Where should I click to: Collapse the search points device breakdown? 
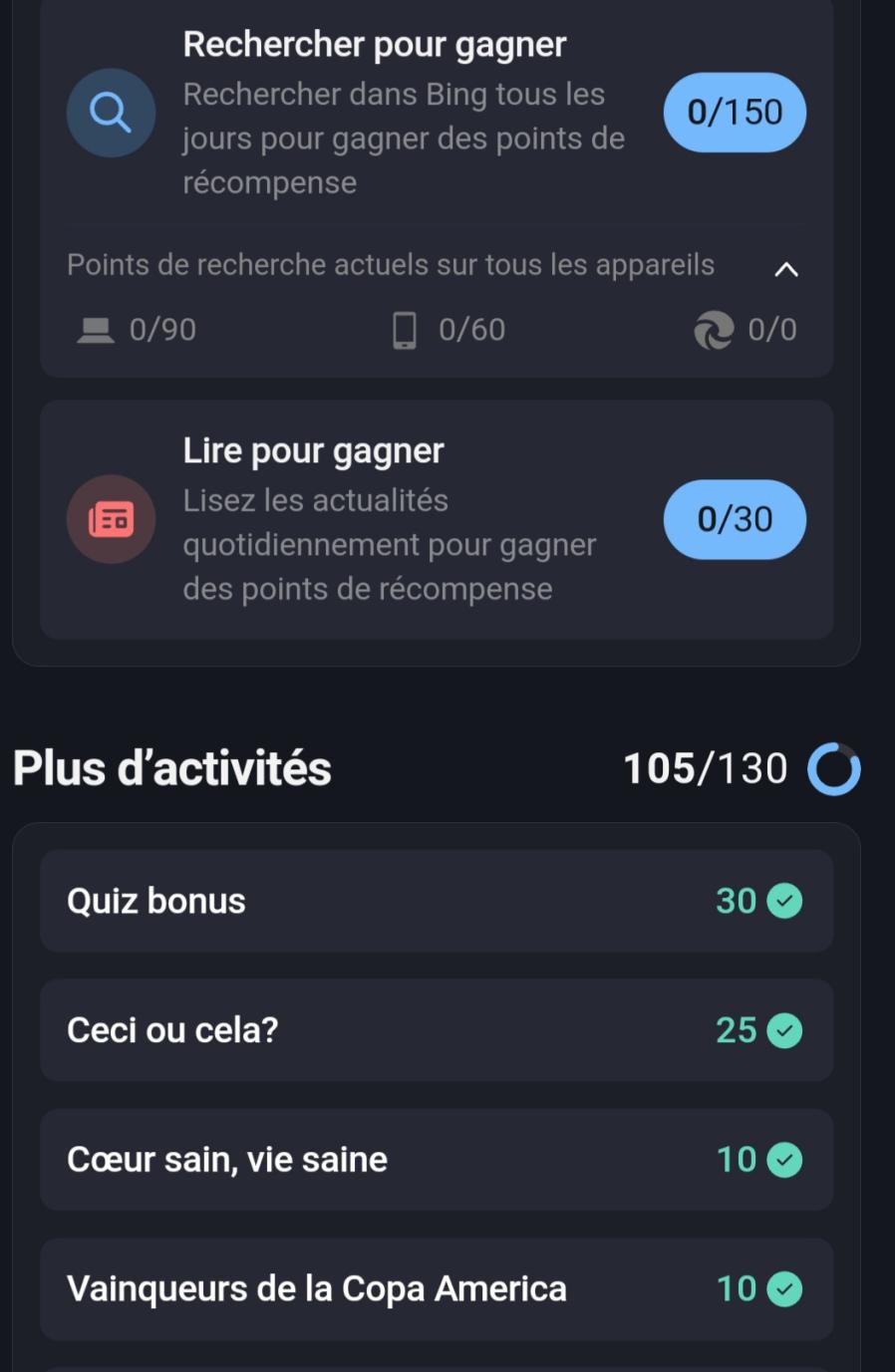click(786, 269)
